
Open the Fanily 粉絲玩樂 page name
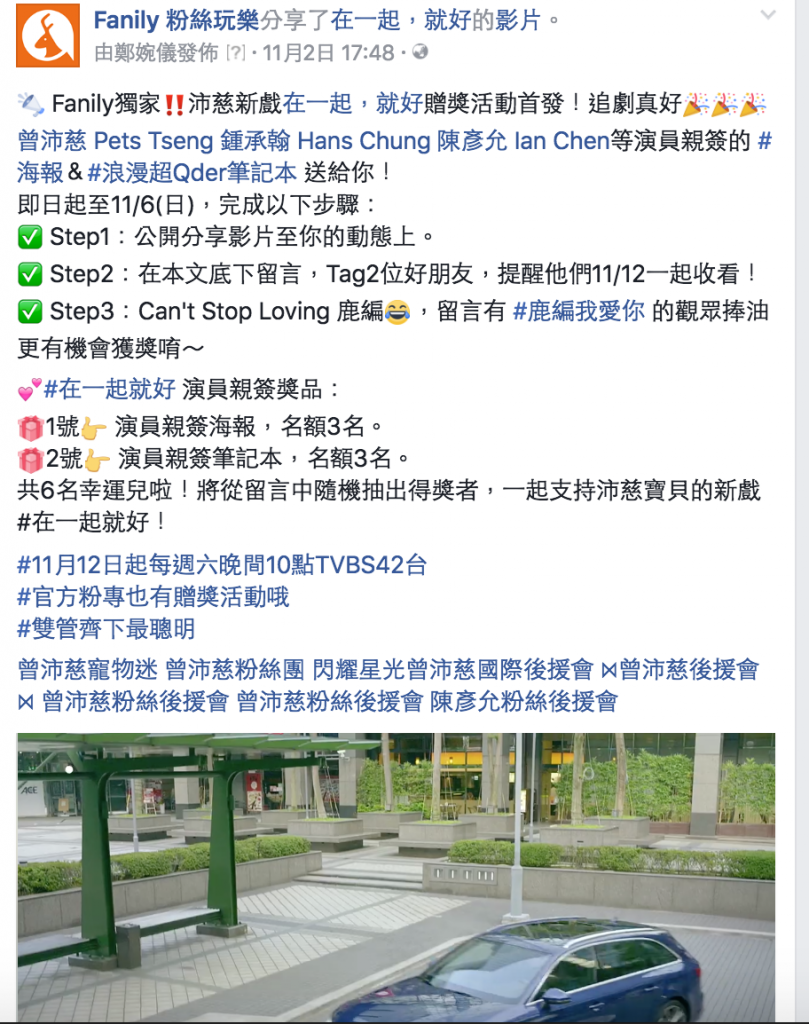[175, 19]
